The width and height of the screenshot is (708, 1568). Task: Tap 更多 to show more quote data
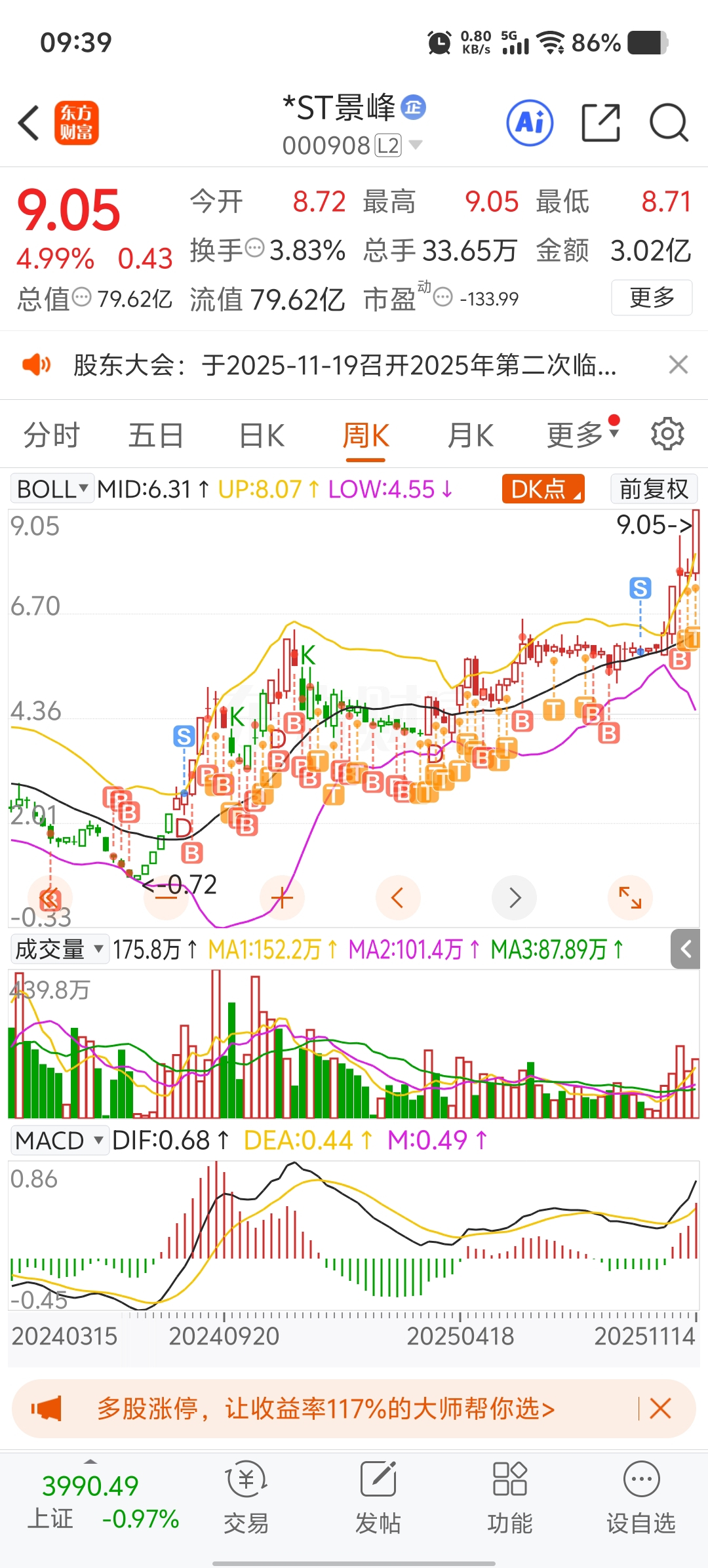point(652,298)
